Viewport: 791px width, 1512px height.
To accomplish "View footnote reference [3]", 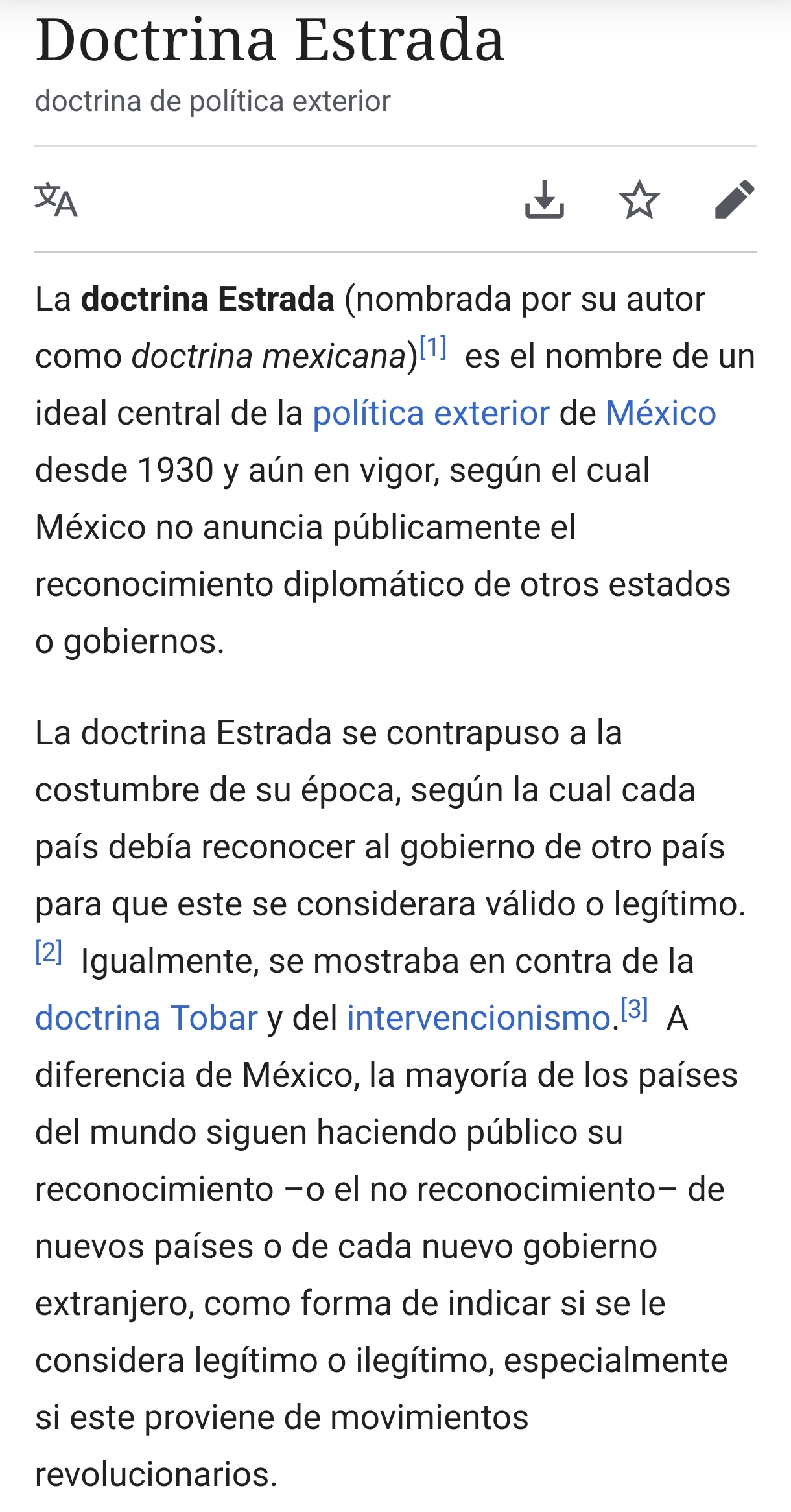I will click(x=634, y=1009).
